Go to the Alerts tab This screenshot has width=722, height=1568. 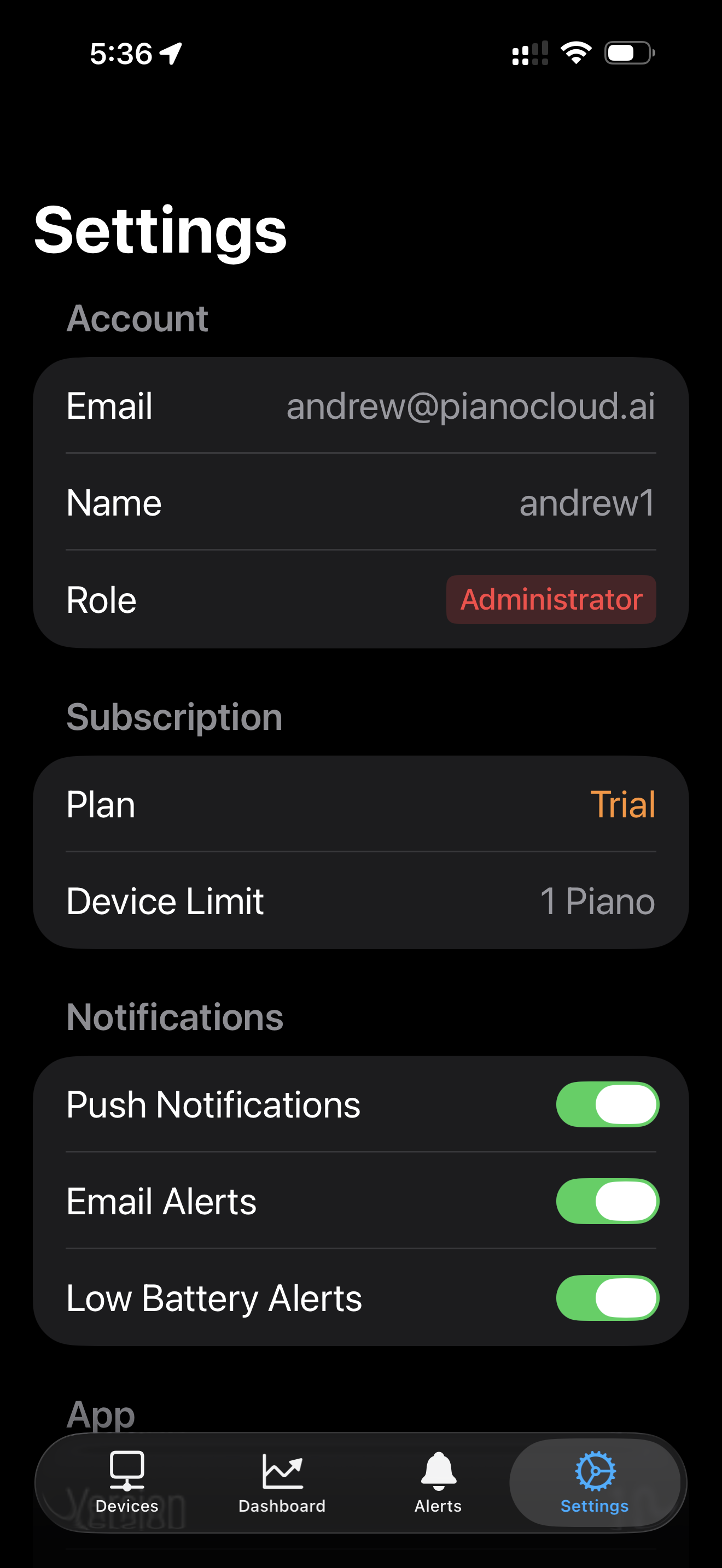tap(438, 1482)
